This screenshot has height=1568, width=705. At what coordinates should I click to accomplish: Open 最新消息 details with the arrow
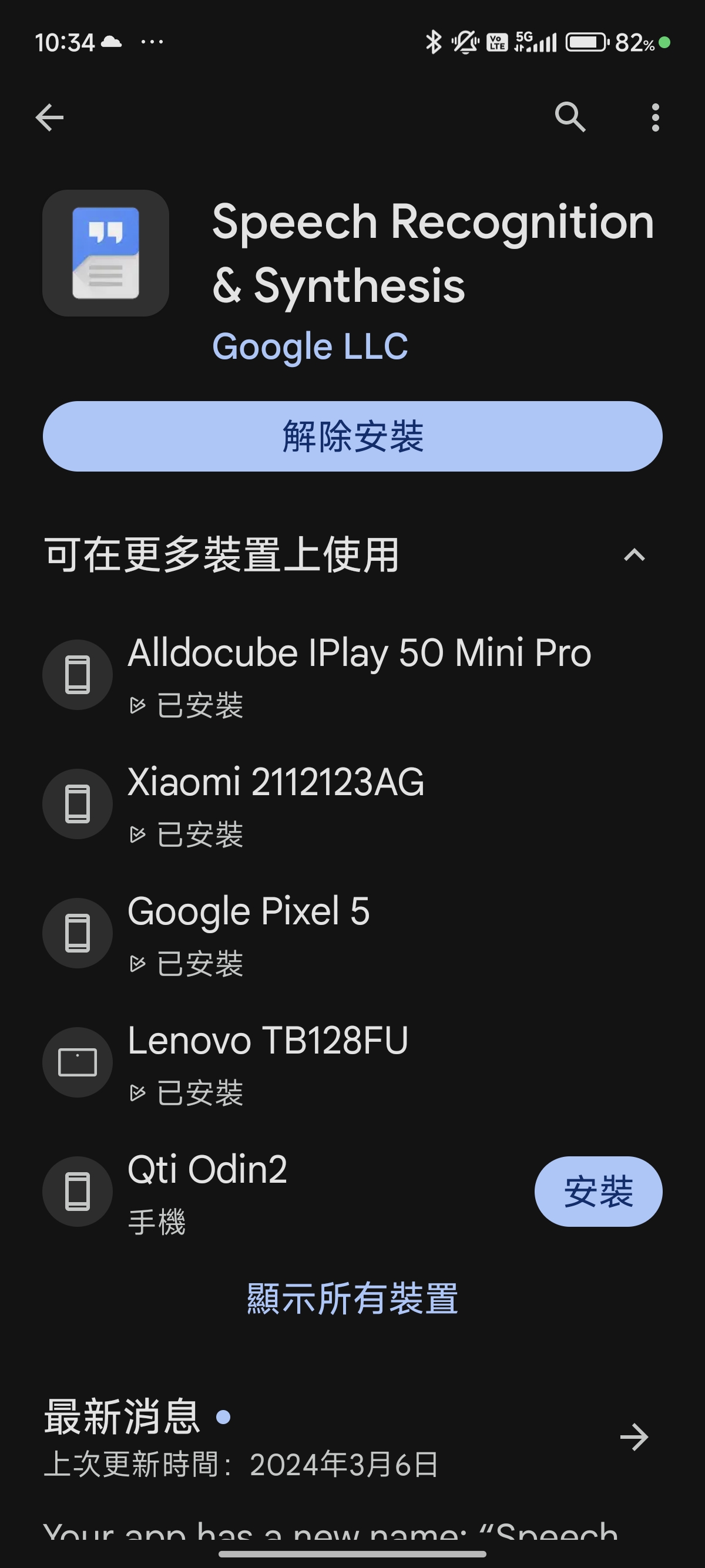634,1437
